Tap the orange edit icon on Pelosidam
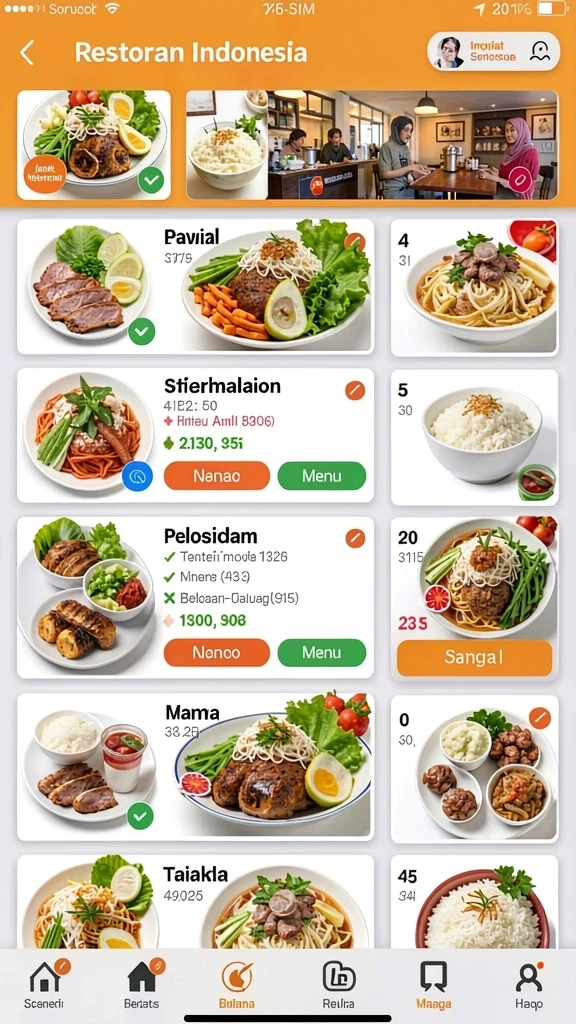 355,538
